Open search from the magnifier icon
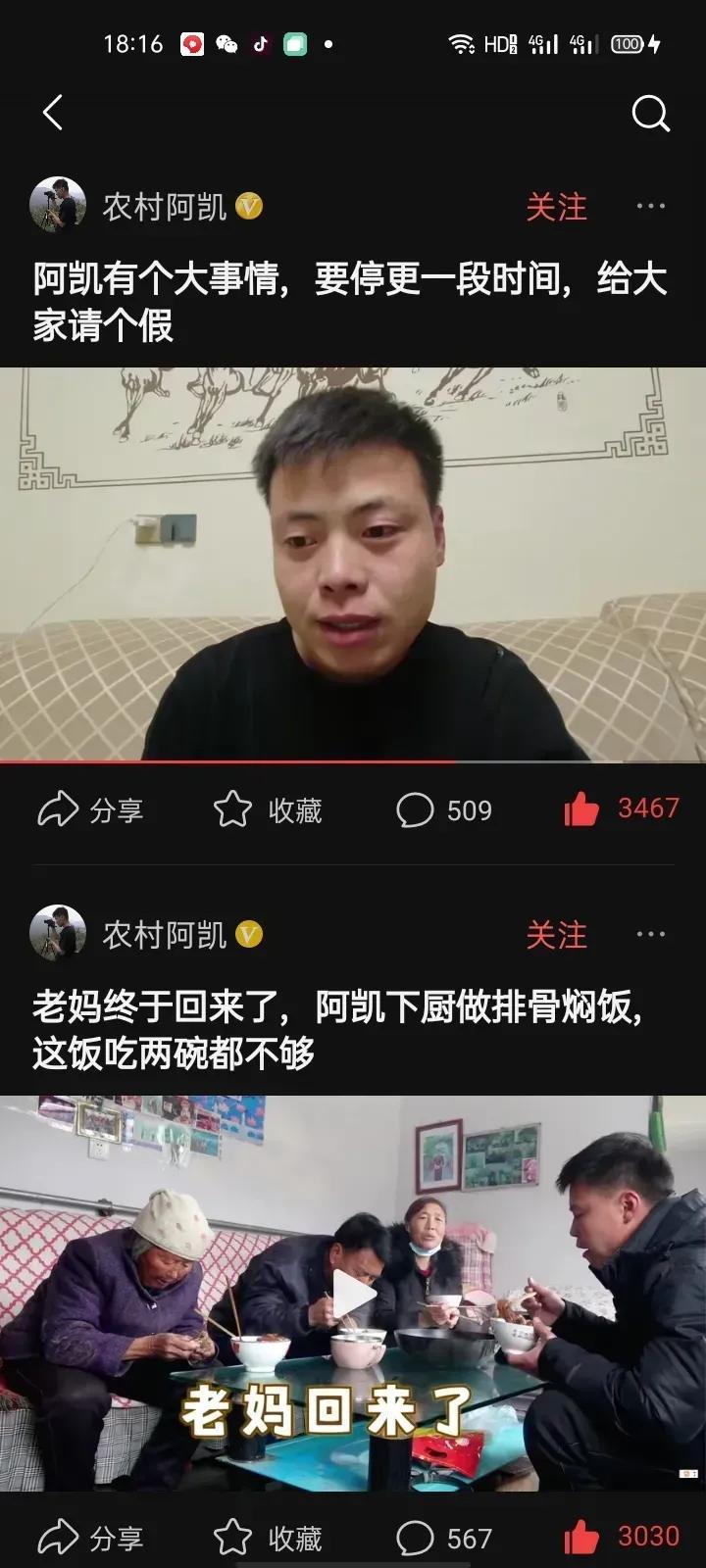 tap(650, 114)
